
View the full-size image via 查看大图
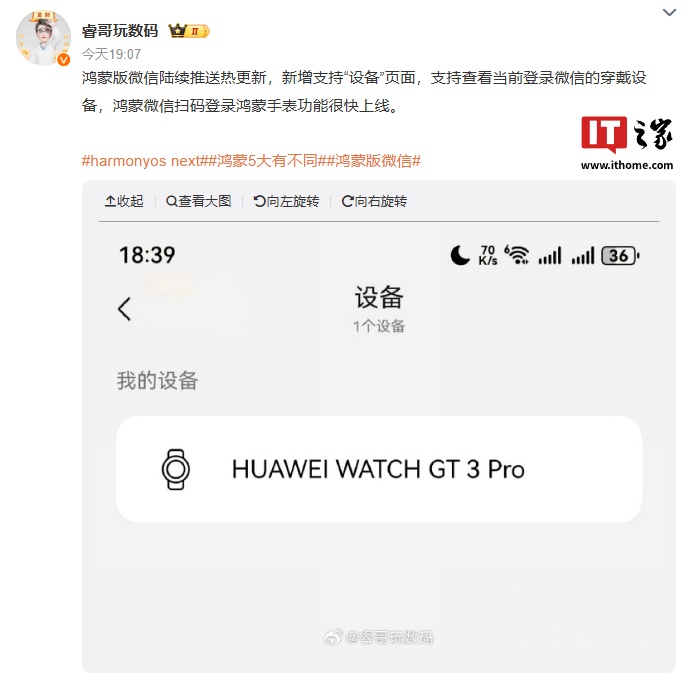point(199,201)
